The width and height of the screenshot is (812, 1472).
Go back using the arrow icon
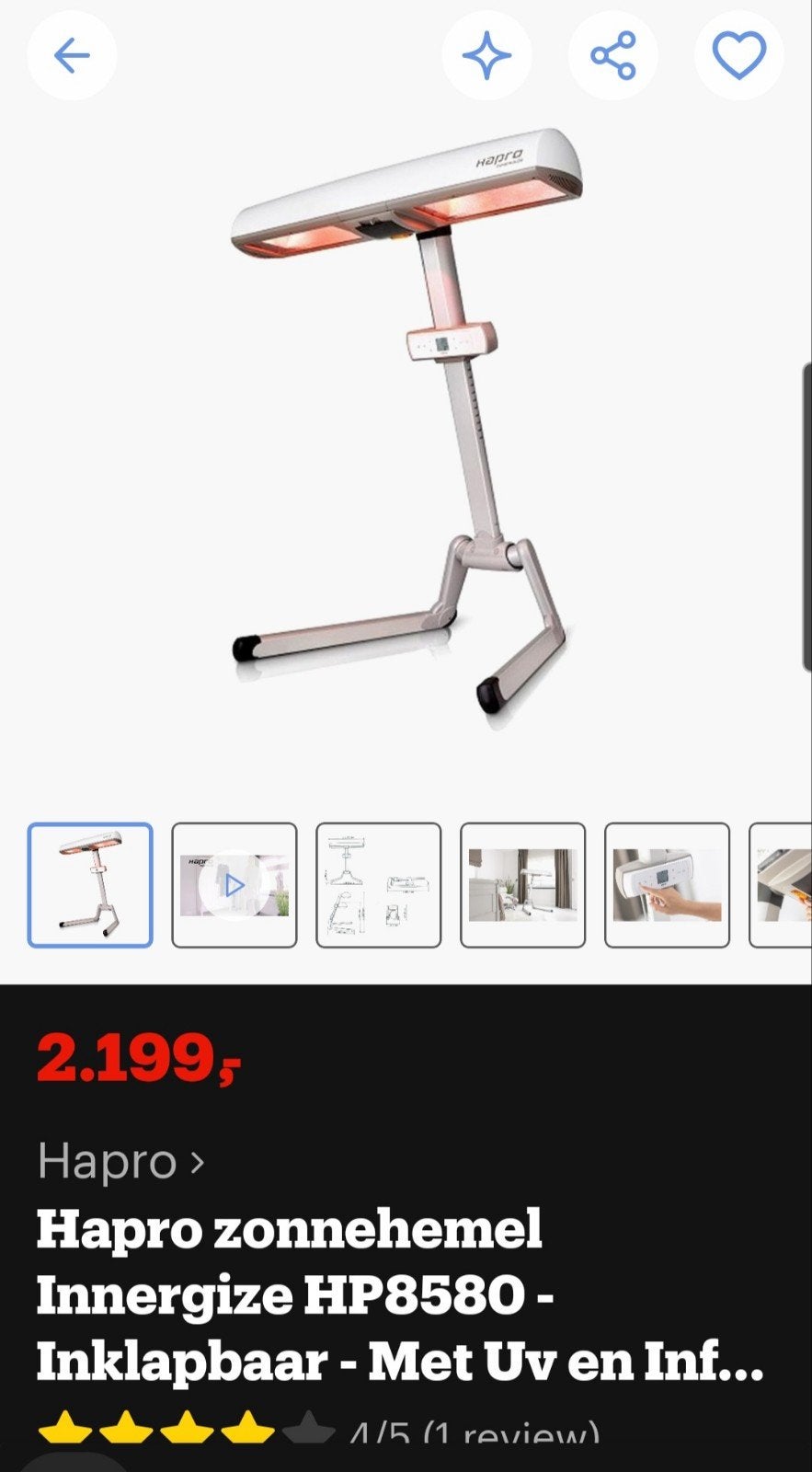coord(72,56)
